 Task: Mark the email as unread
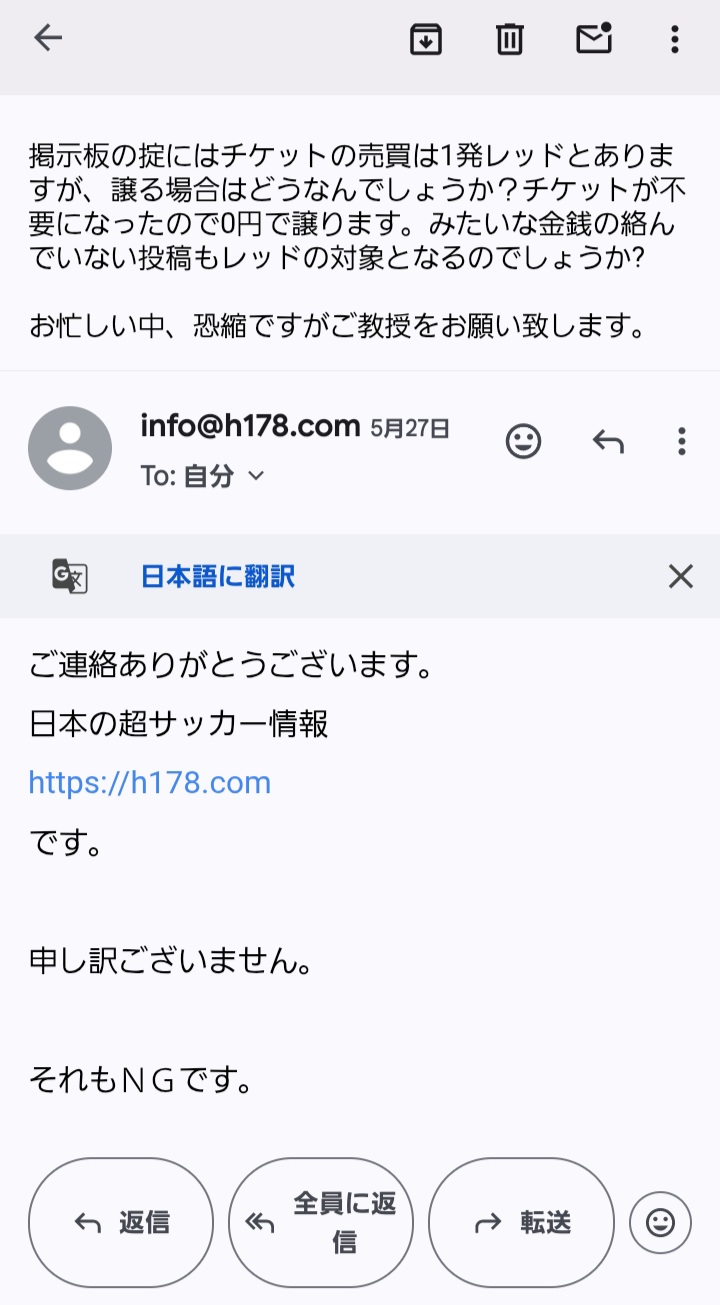click(593, 38)
